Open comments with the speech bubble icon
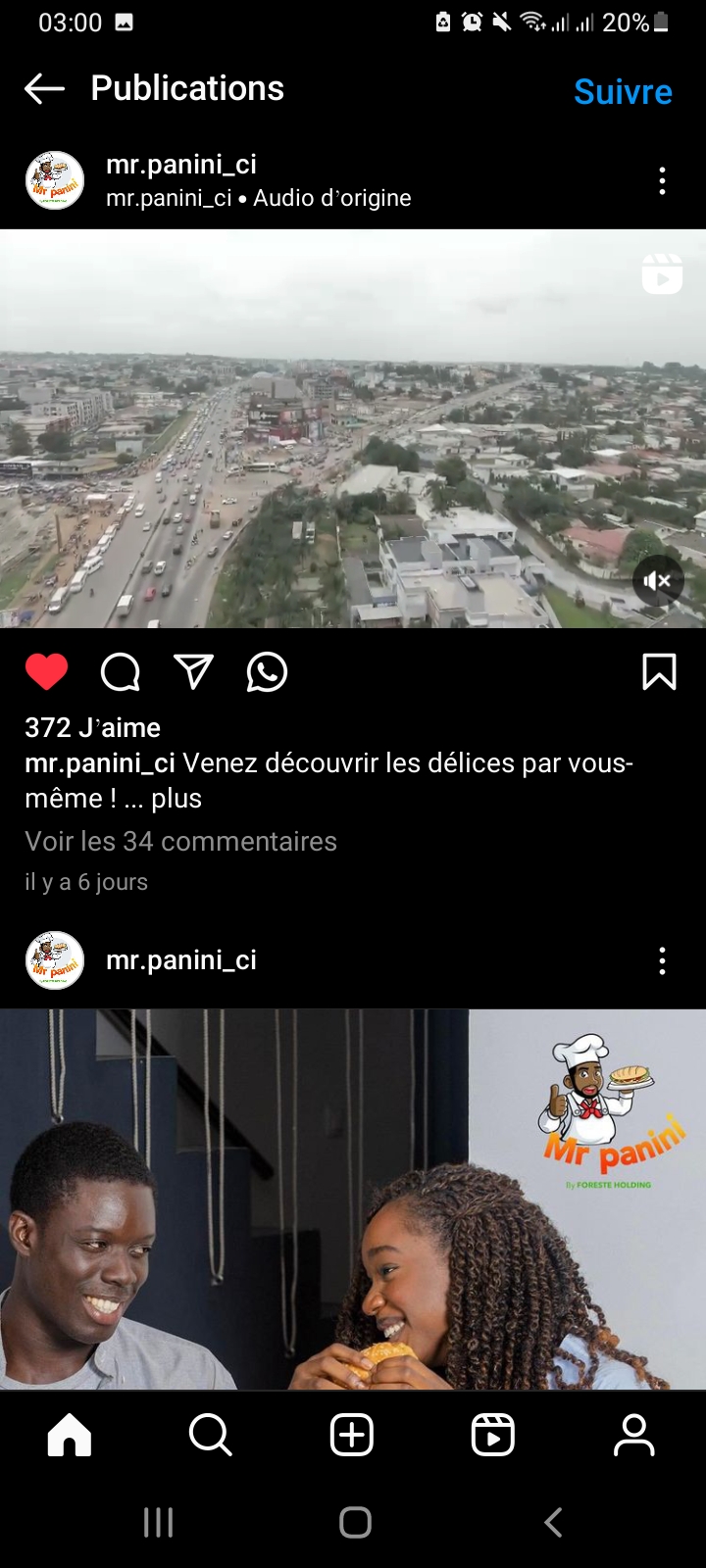 click(121, 672)
